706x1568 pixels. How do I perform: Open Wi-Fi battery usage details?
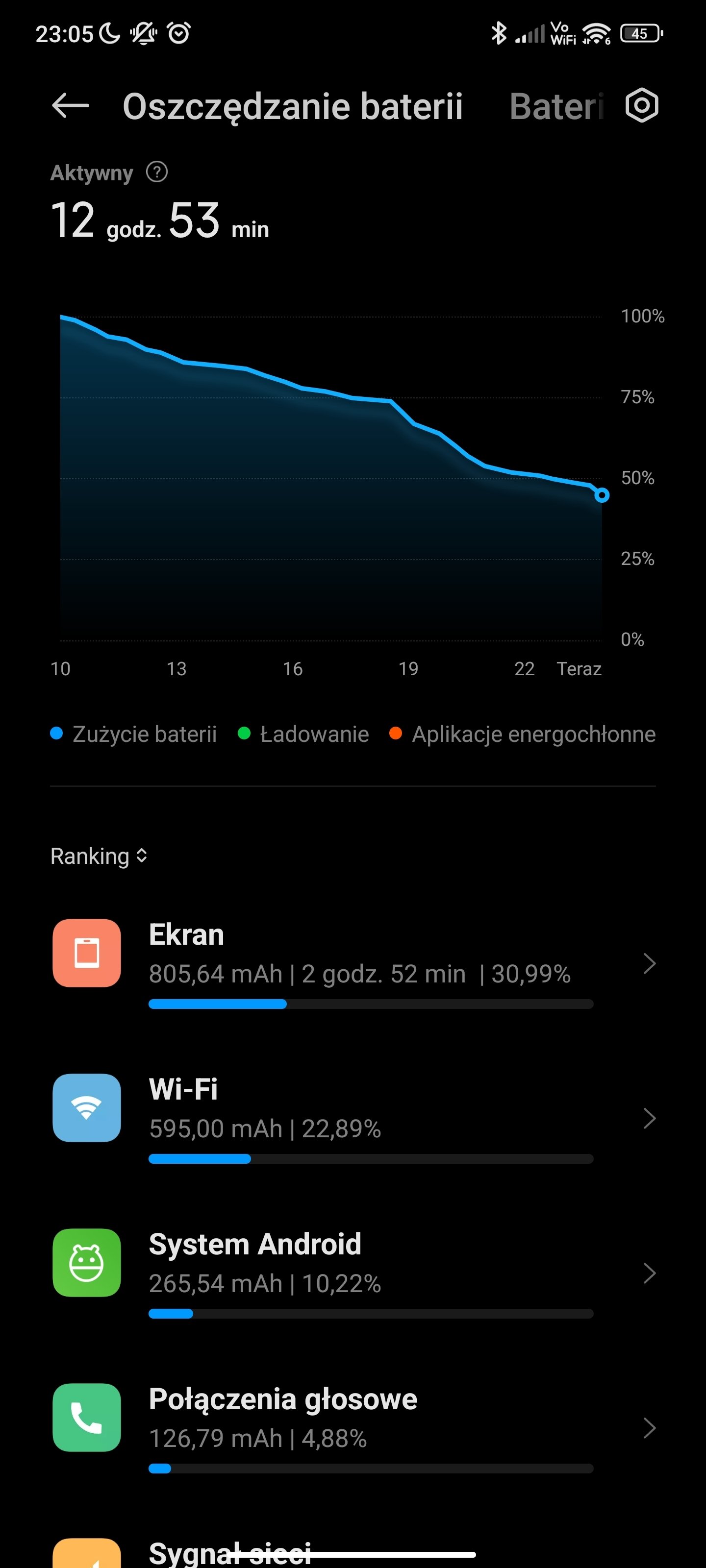tap(353, 1118)
